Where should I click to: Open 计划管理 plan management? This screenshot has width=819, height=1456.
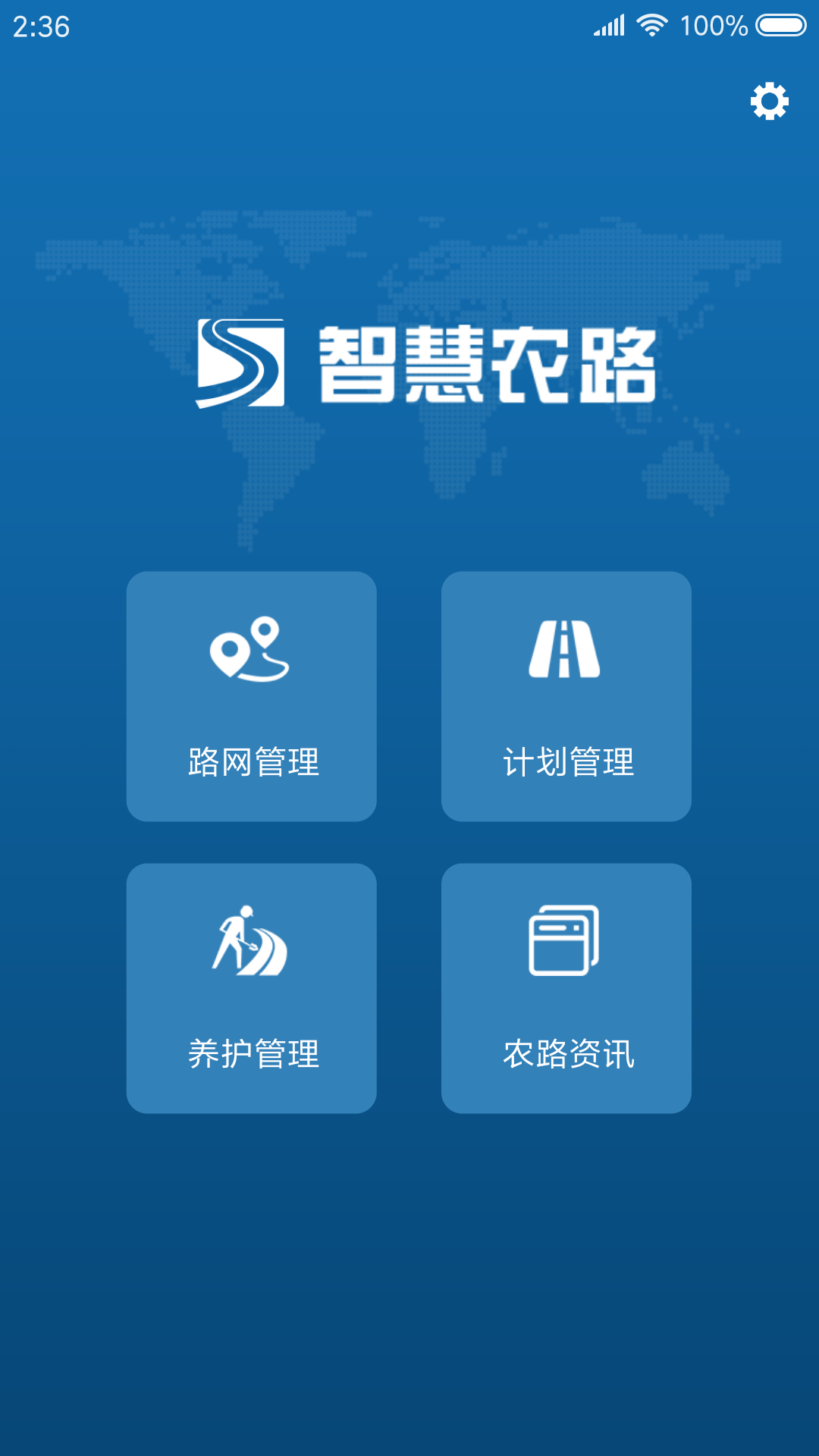tap(566, 696)
